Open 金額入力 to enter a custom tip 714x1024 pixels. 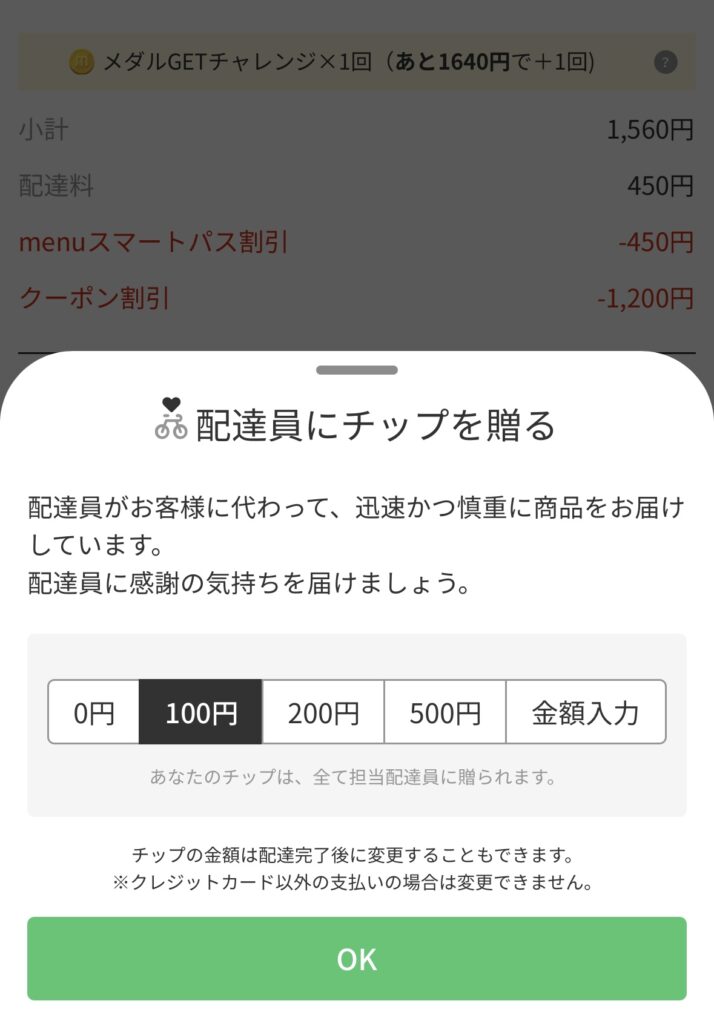pyautogui.click(x=585, y=712)
